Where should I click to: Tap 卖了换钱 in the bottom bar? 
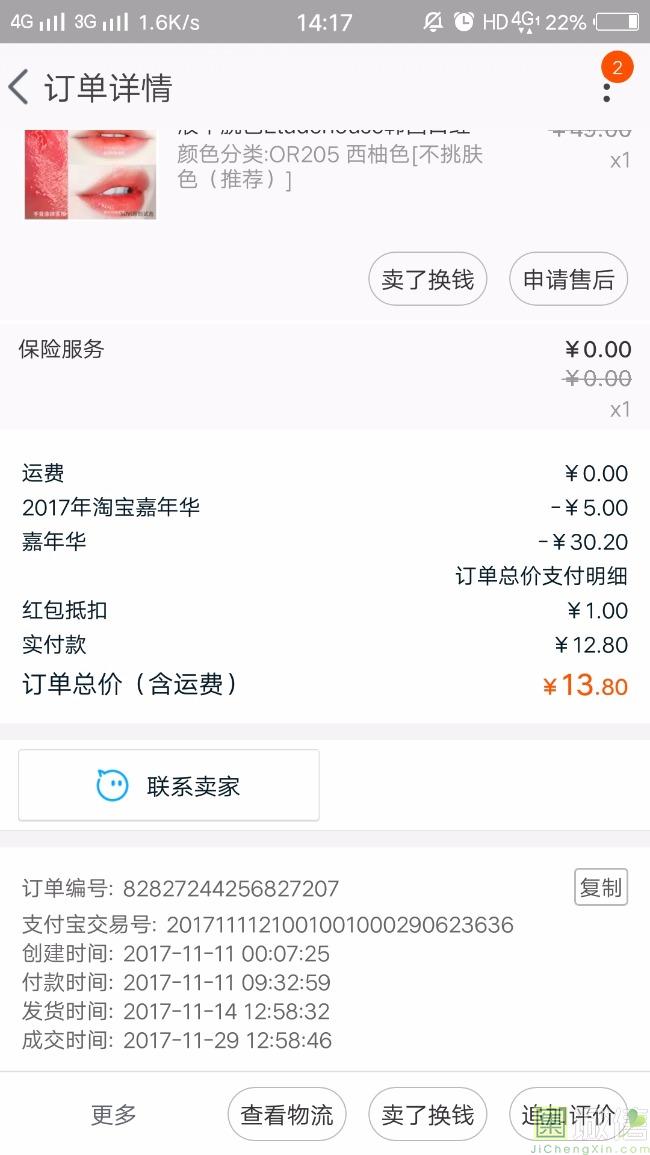pyautogui.click(x=427, y=1114)
